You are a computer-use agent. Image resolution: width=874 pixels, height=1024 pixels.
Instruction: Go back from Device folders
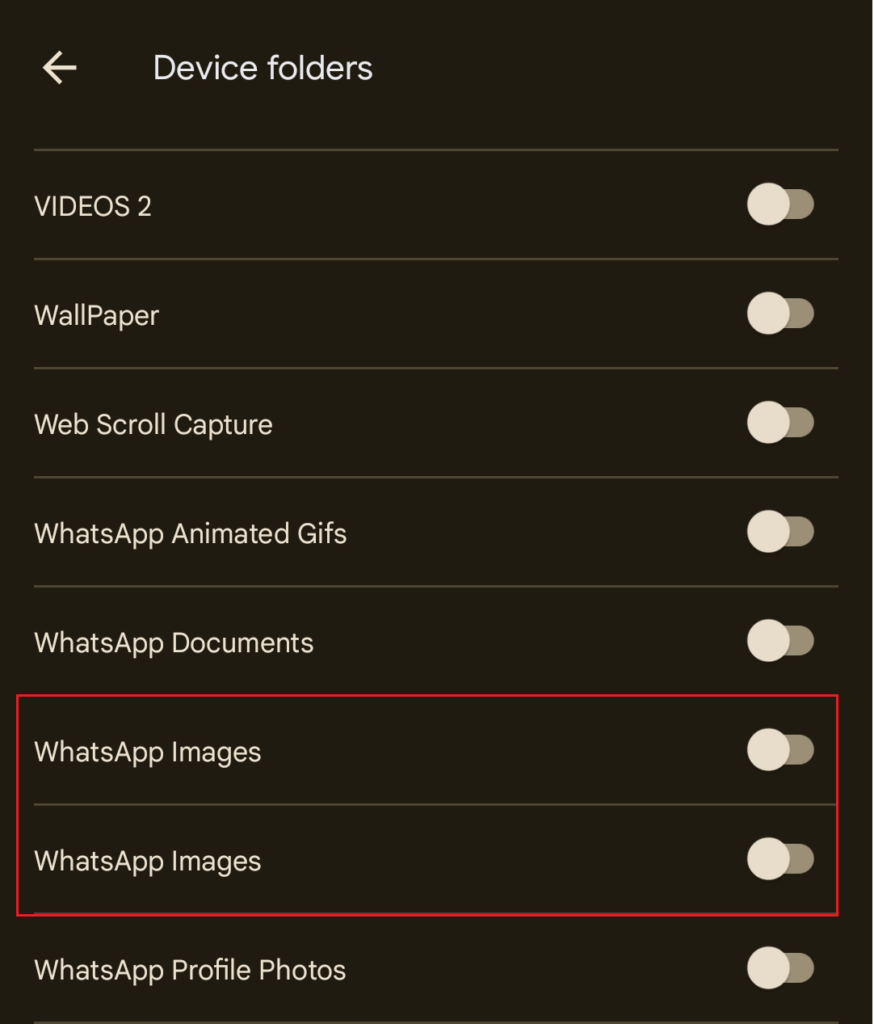[60, 68]
